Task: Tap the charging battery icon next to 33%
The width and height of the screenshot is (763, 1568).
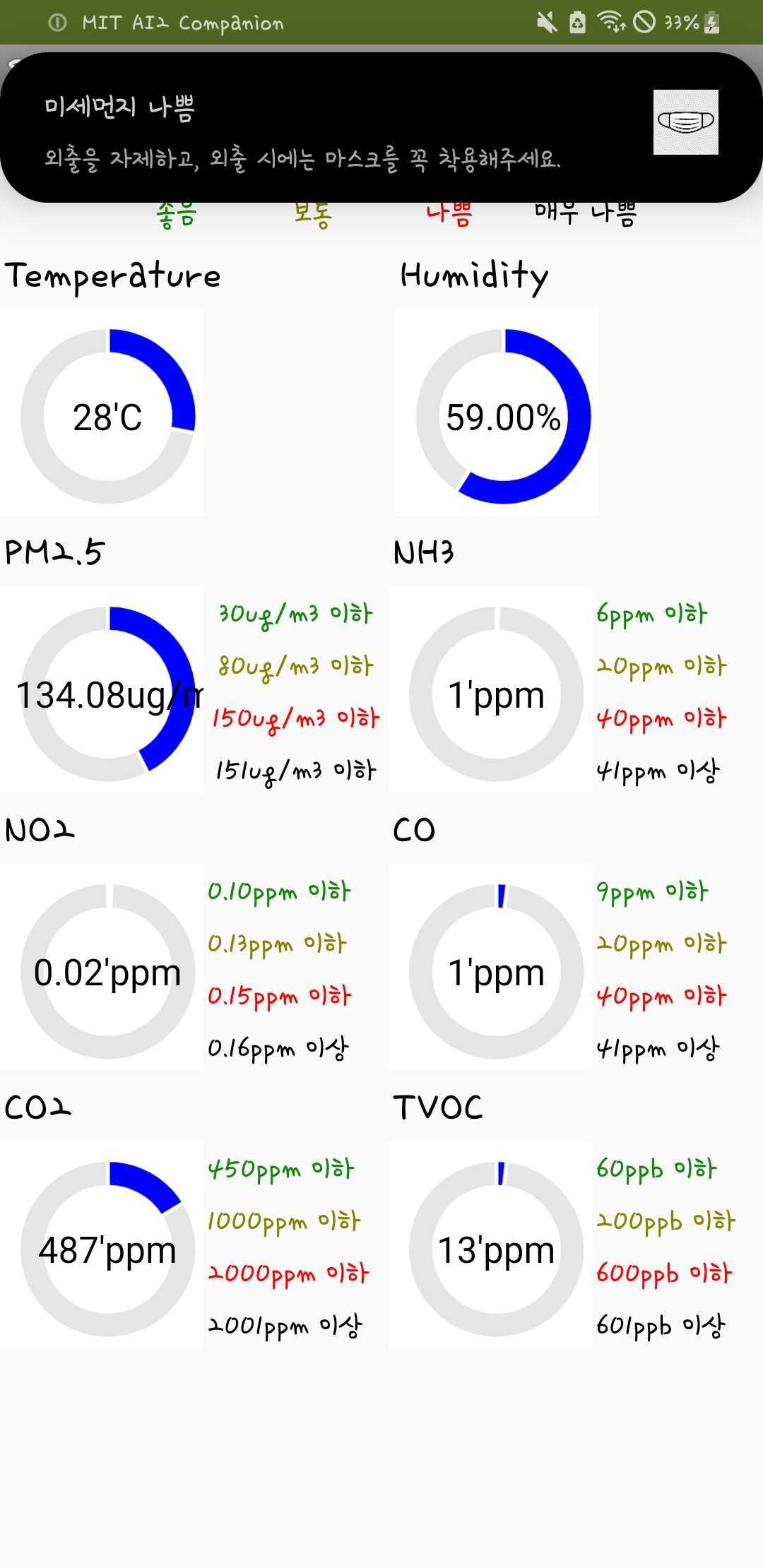Action: [710, 22]
